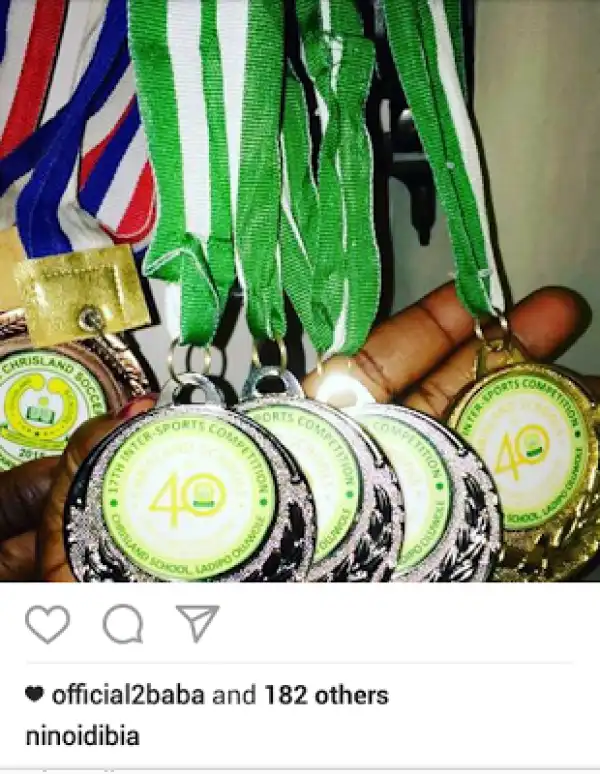The width and height of the screenshot is (600, 774).
Task: Share the post via paper plane icon
Action: pos(197,623)
